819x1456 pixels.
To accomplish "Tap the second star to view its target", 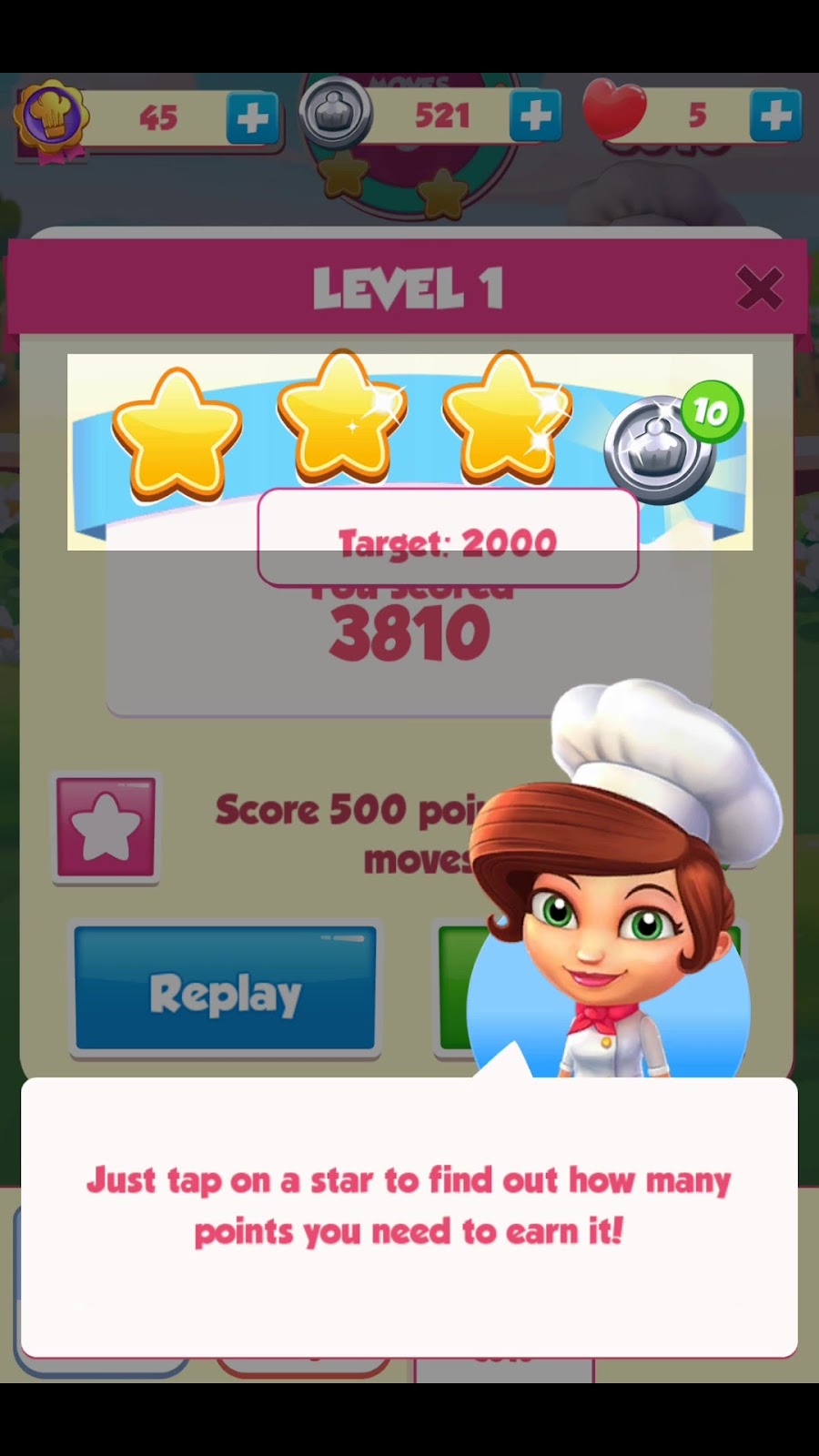I will click(341, 420).
